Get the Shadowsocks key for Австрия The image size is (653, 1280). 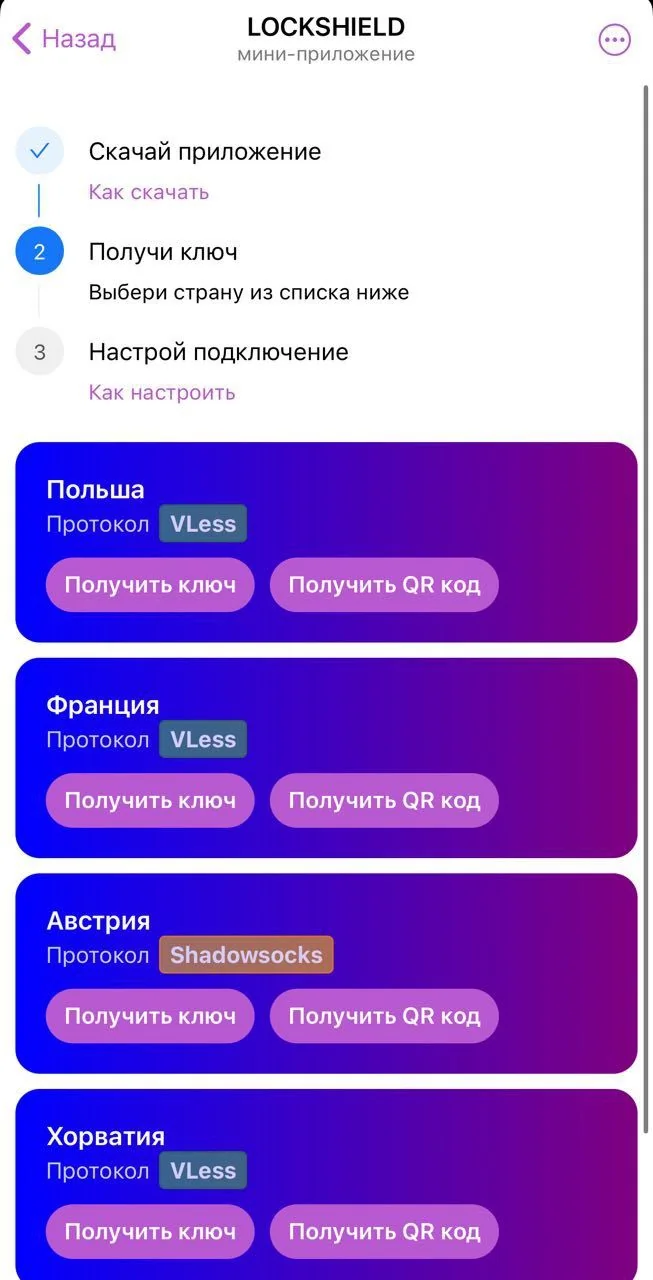tap(150, 1016)
